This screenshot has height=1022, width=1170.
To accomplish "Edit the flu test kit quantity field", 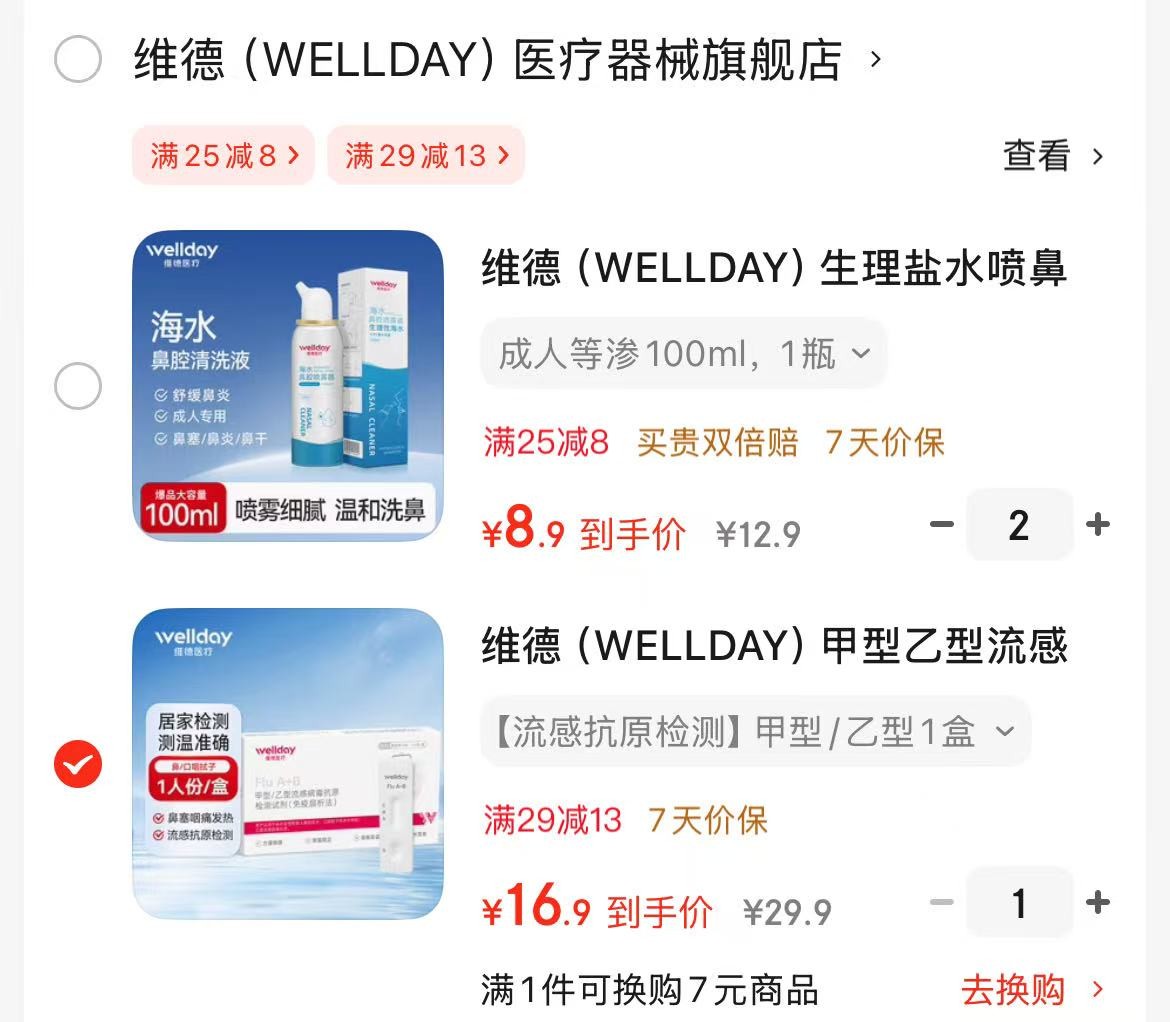I will pyautogui.click(x=1019, y=903).
